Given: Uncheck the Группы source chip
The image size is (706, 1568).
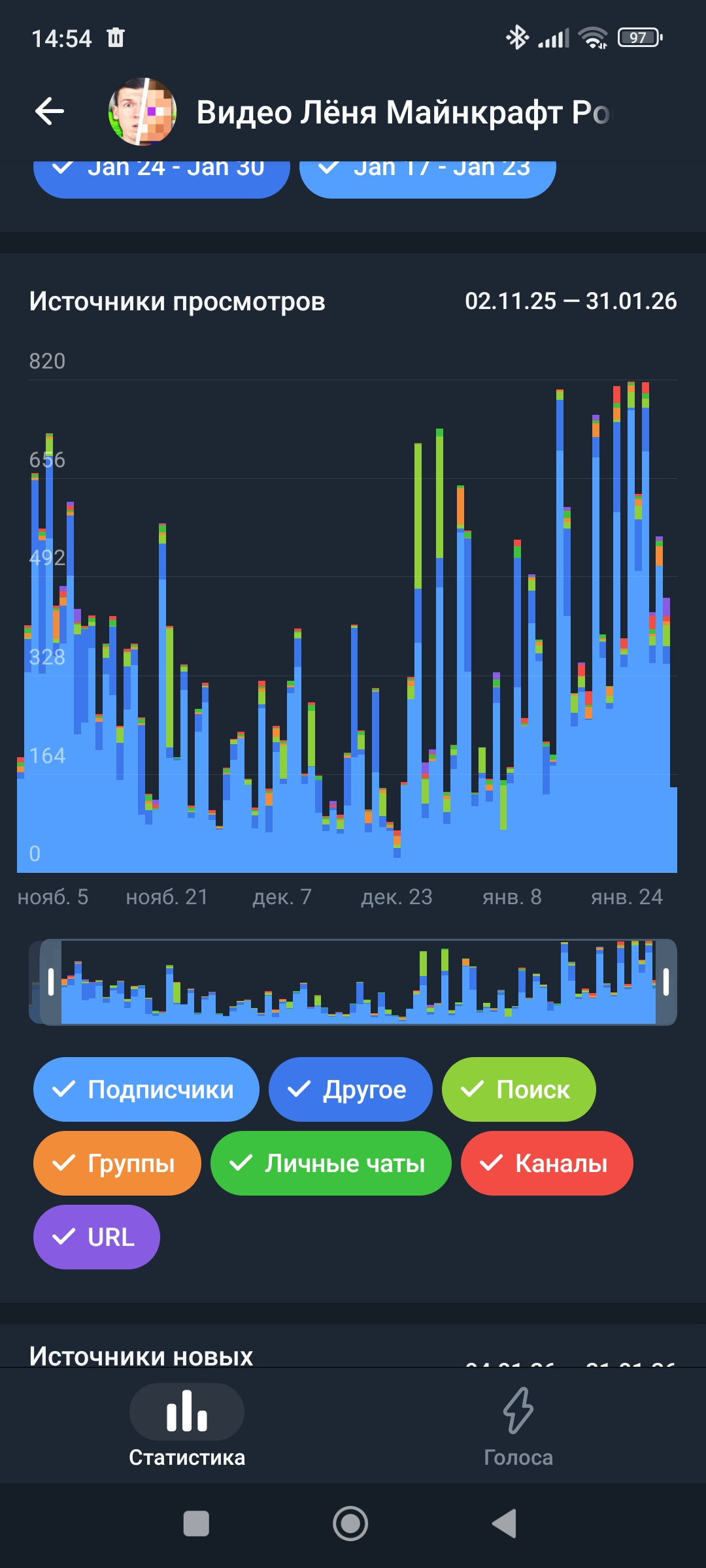Looking at the screenshot, I should click(117, 1163).
